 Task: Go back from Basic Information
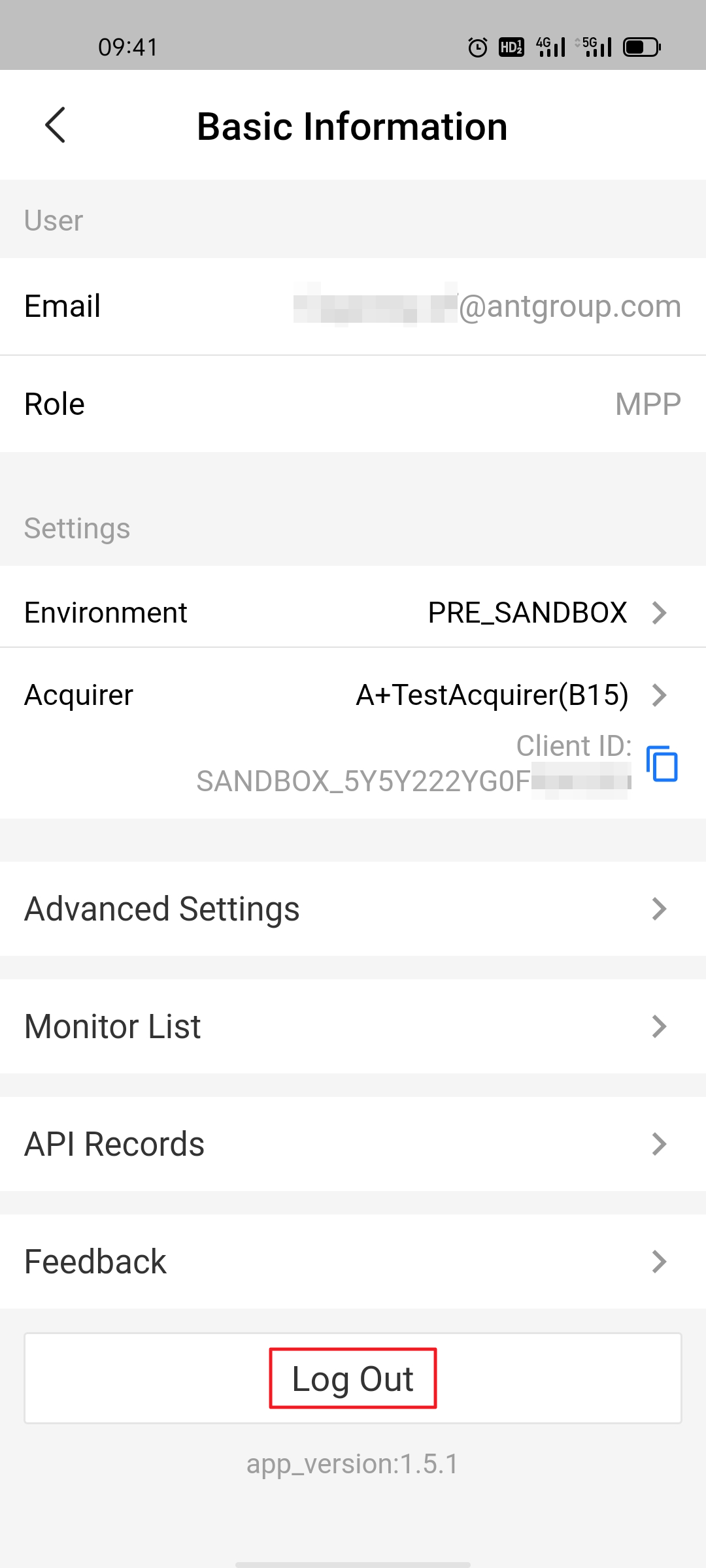[56, 125]
